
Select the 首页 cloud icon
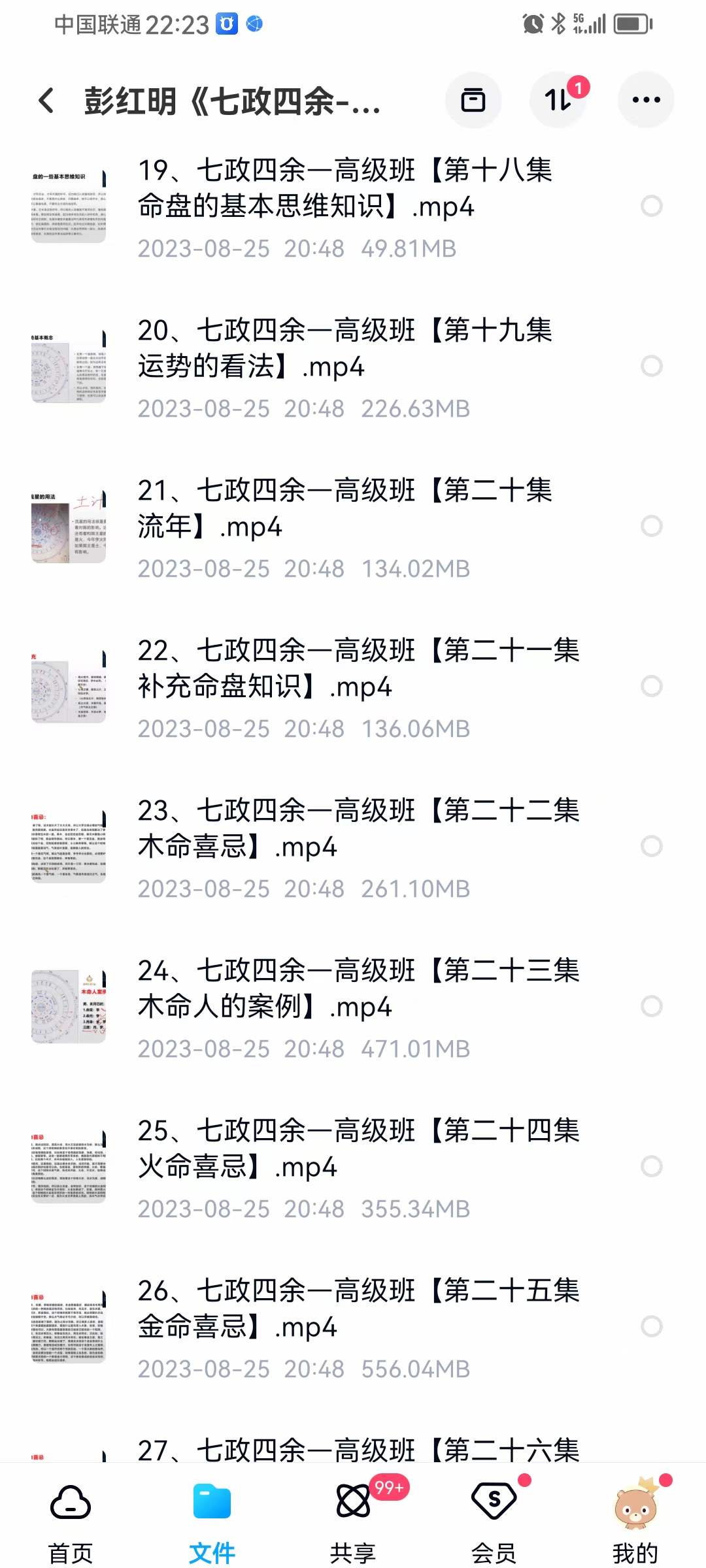point(70,1502)
